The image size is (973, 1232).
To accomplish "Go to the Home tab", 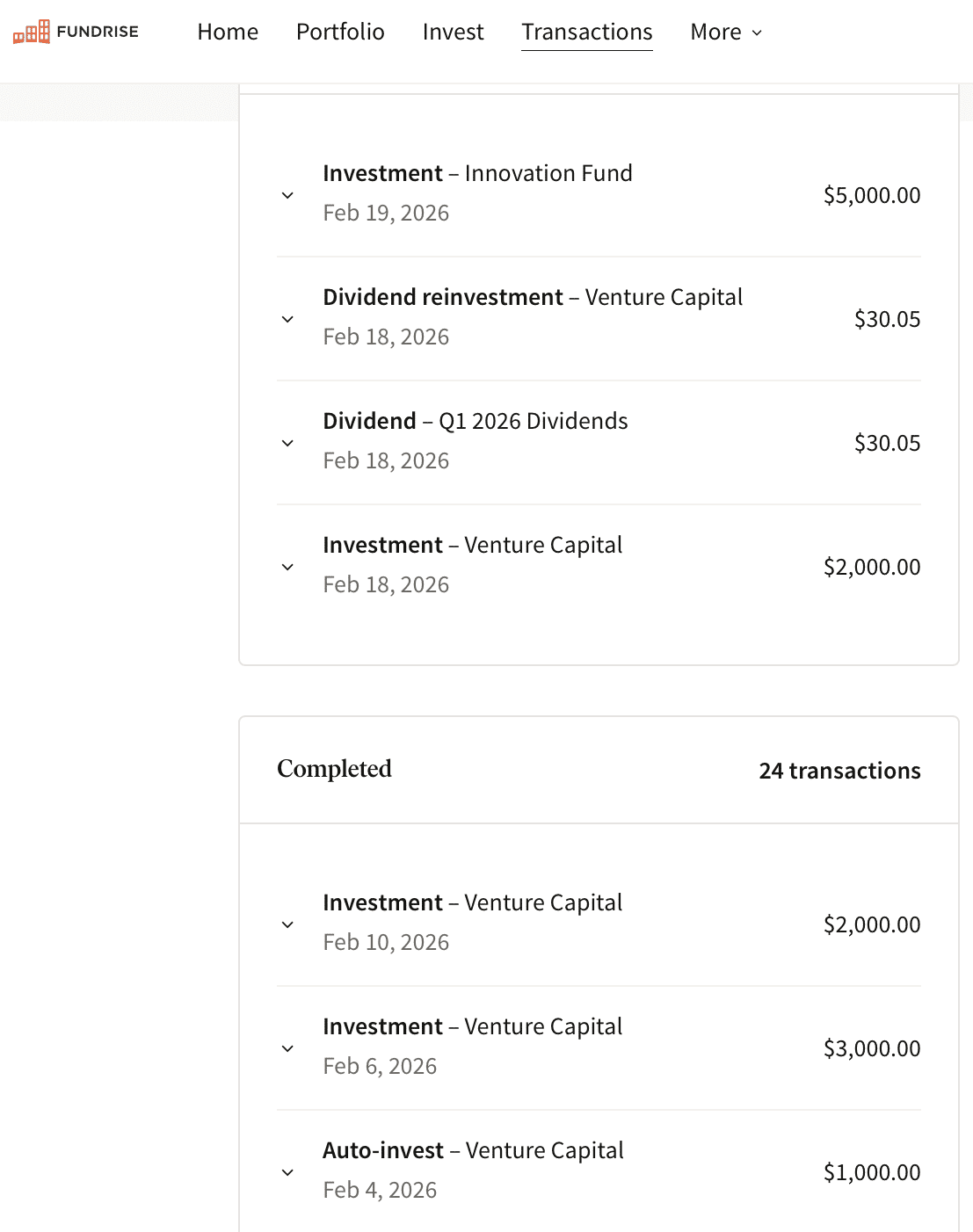I will point(228,32).
